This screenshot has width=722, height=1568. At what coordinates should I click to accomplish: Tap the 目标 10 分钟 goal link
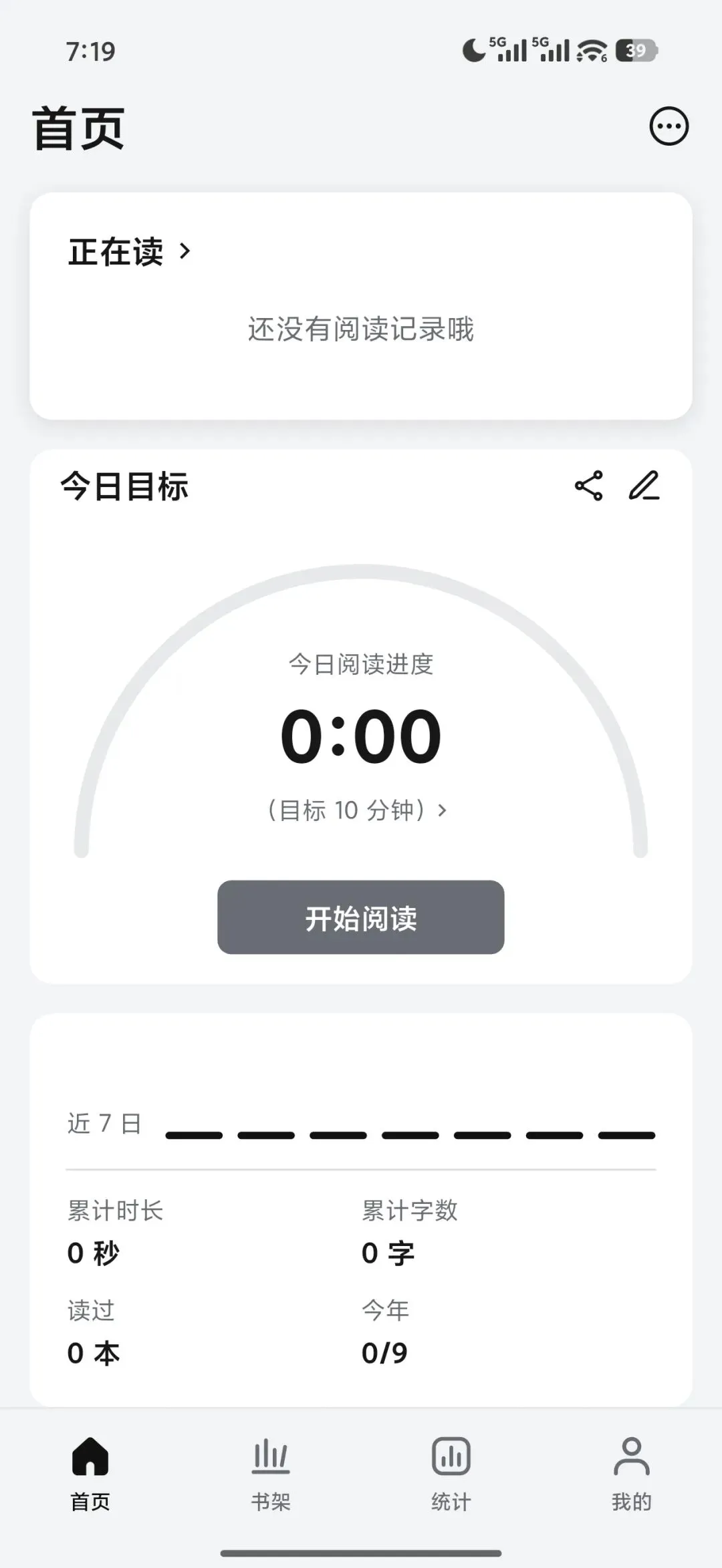(358, 810)
